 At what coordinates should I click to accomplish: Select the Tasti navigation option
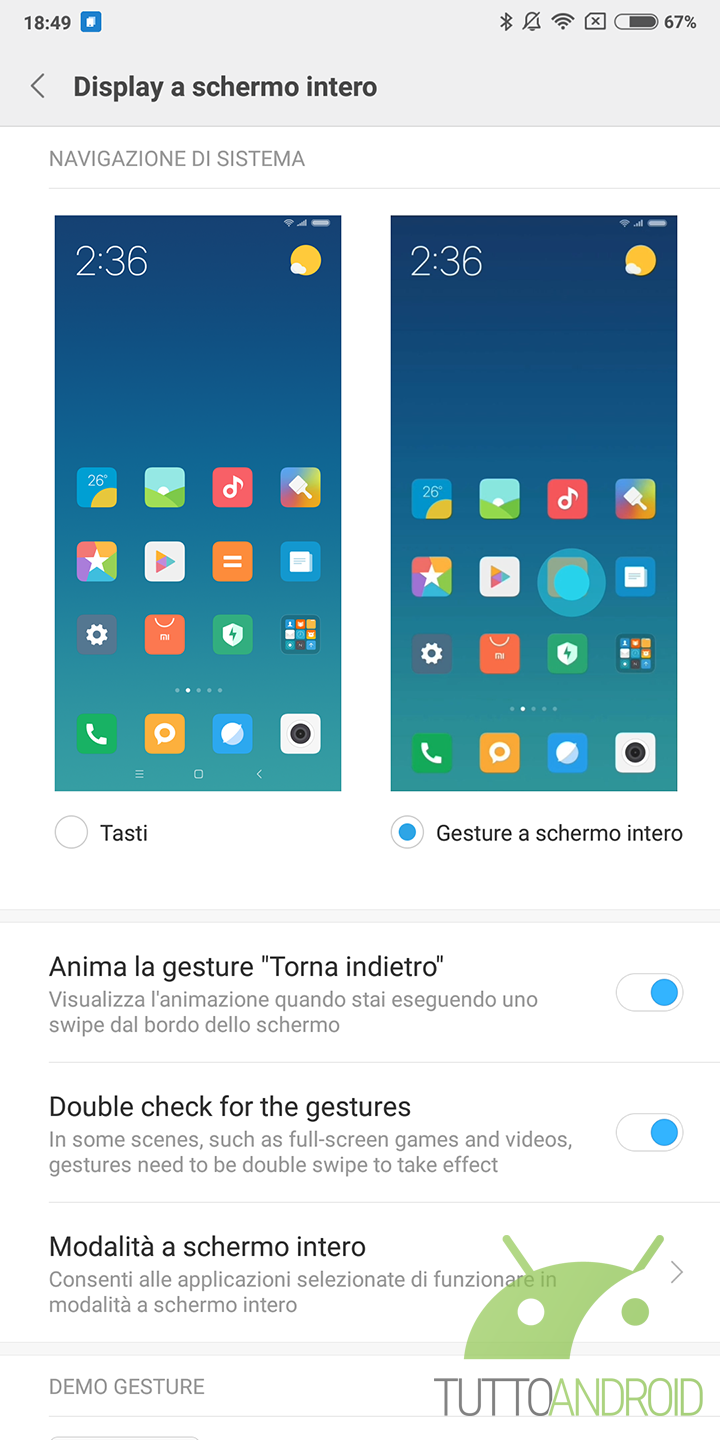72,833
